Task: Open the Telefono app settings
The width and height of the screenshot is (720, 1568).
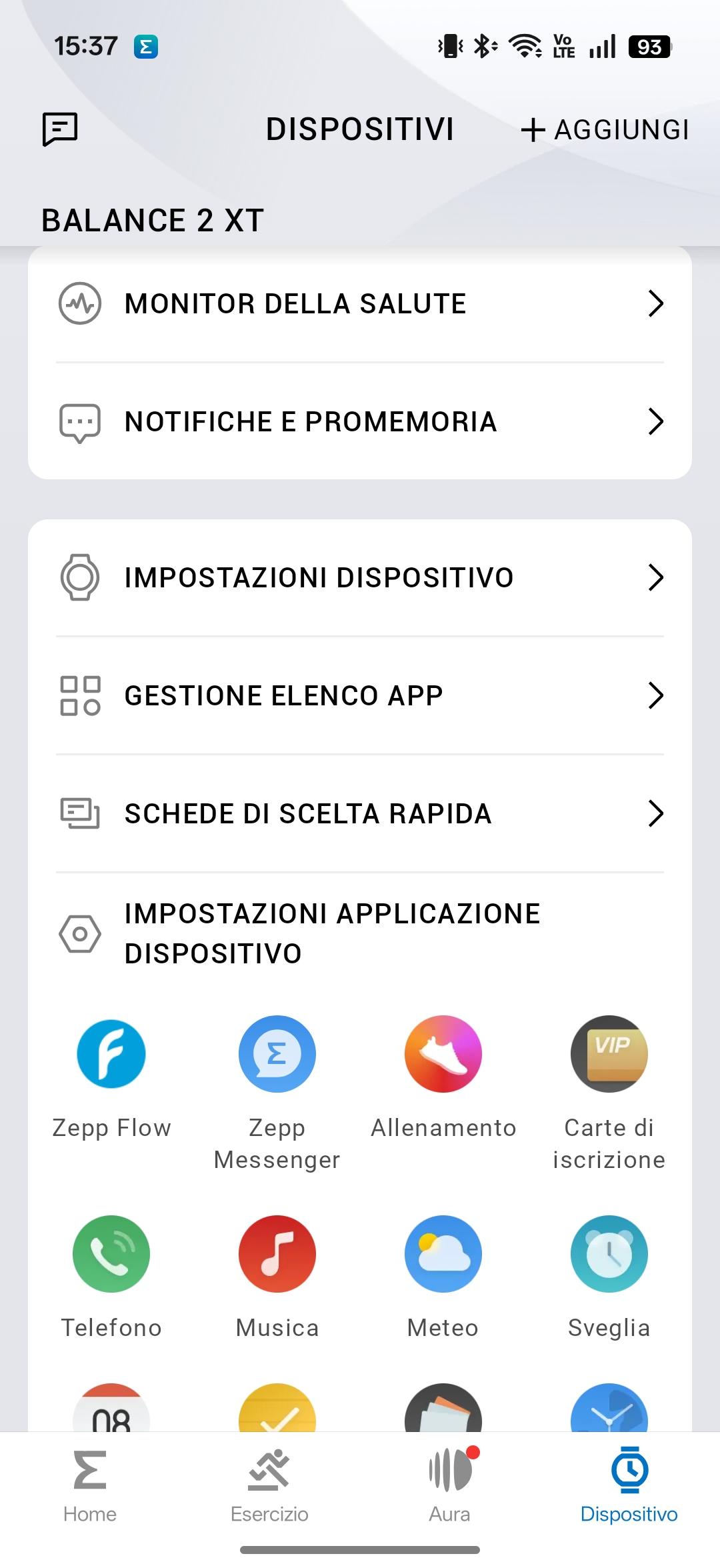Action: pyautogui.click(x=111, y=1254)
